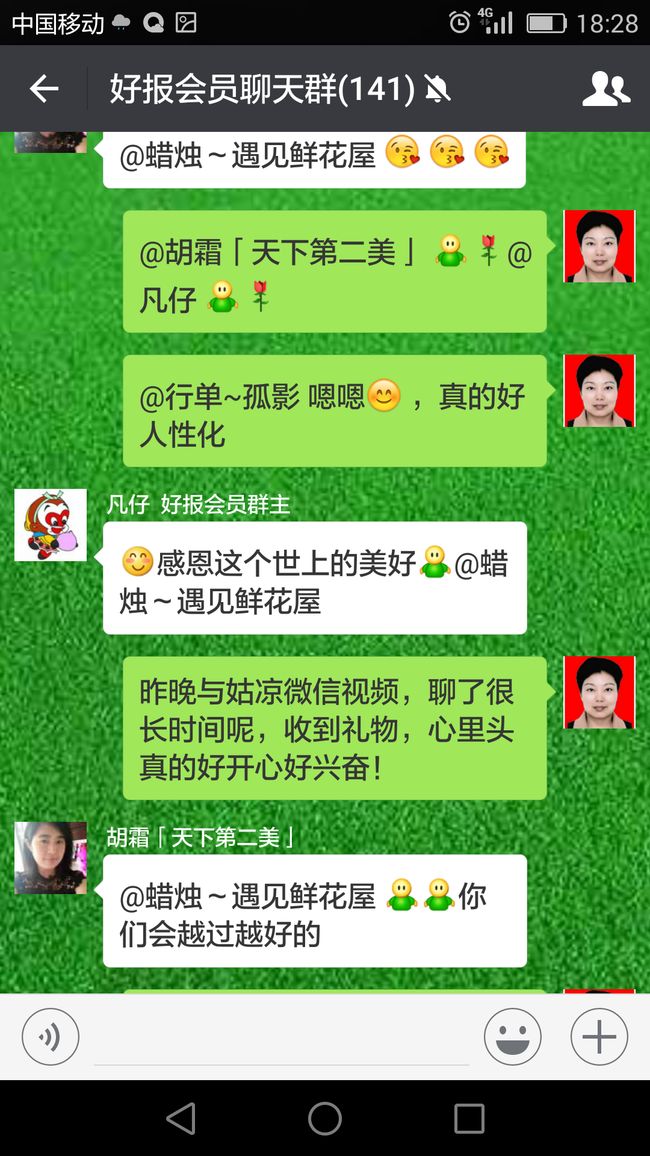Open the plus attachment menu
Screen dimensions: 650x1156
[x=599, y=1037]
